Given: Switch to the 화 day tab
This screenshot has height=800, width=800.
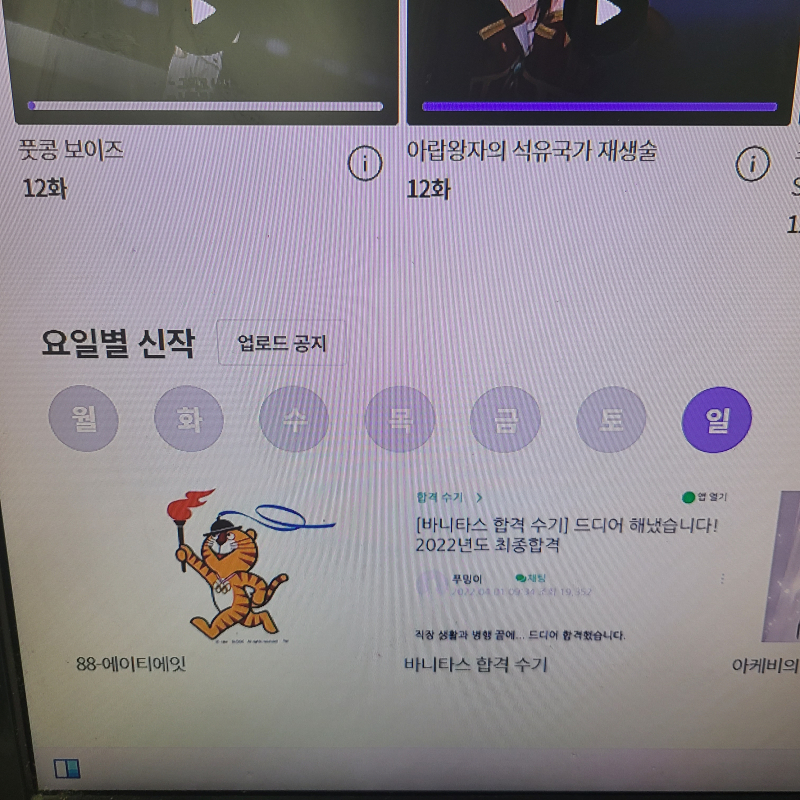Looking at the screenshot, I should (189, 419).
